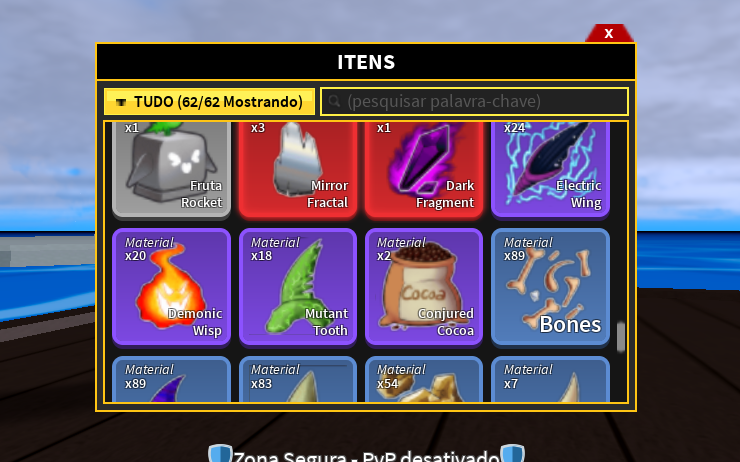740x462 pixels.
Task: Tap the keyword search field
Action: tap(474, 102)
